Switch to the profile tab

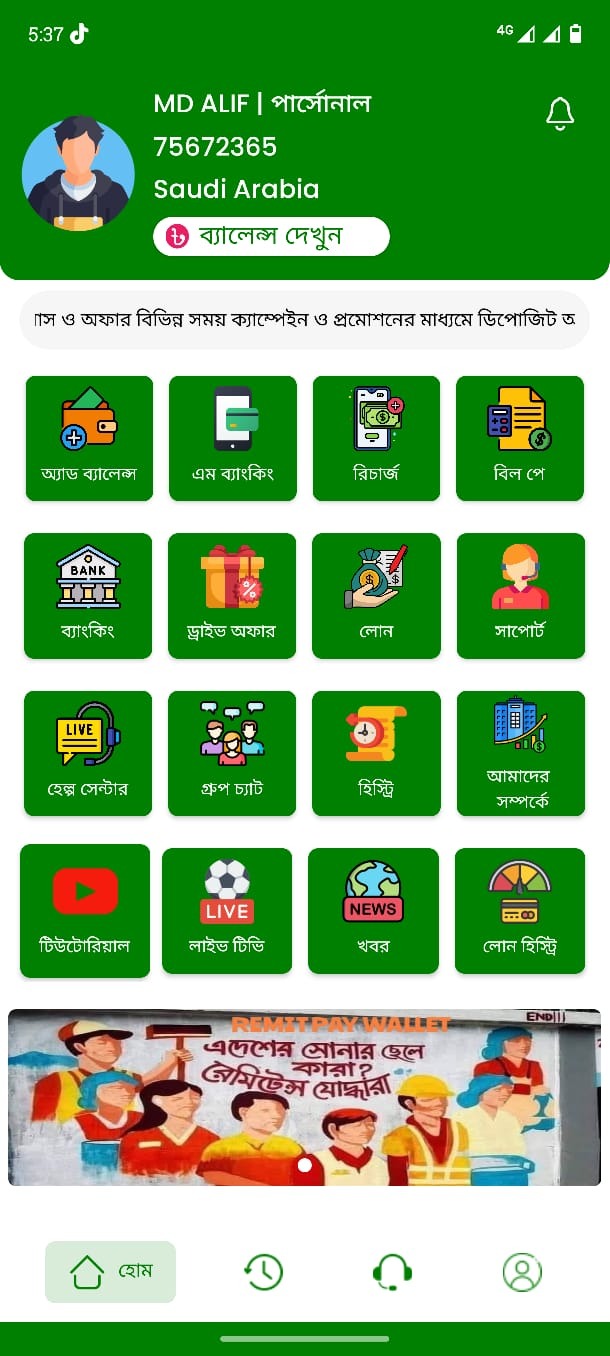pos(522,1272)
